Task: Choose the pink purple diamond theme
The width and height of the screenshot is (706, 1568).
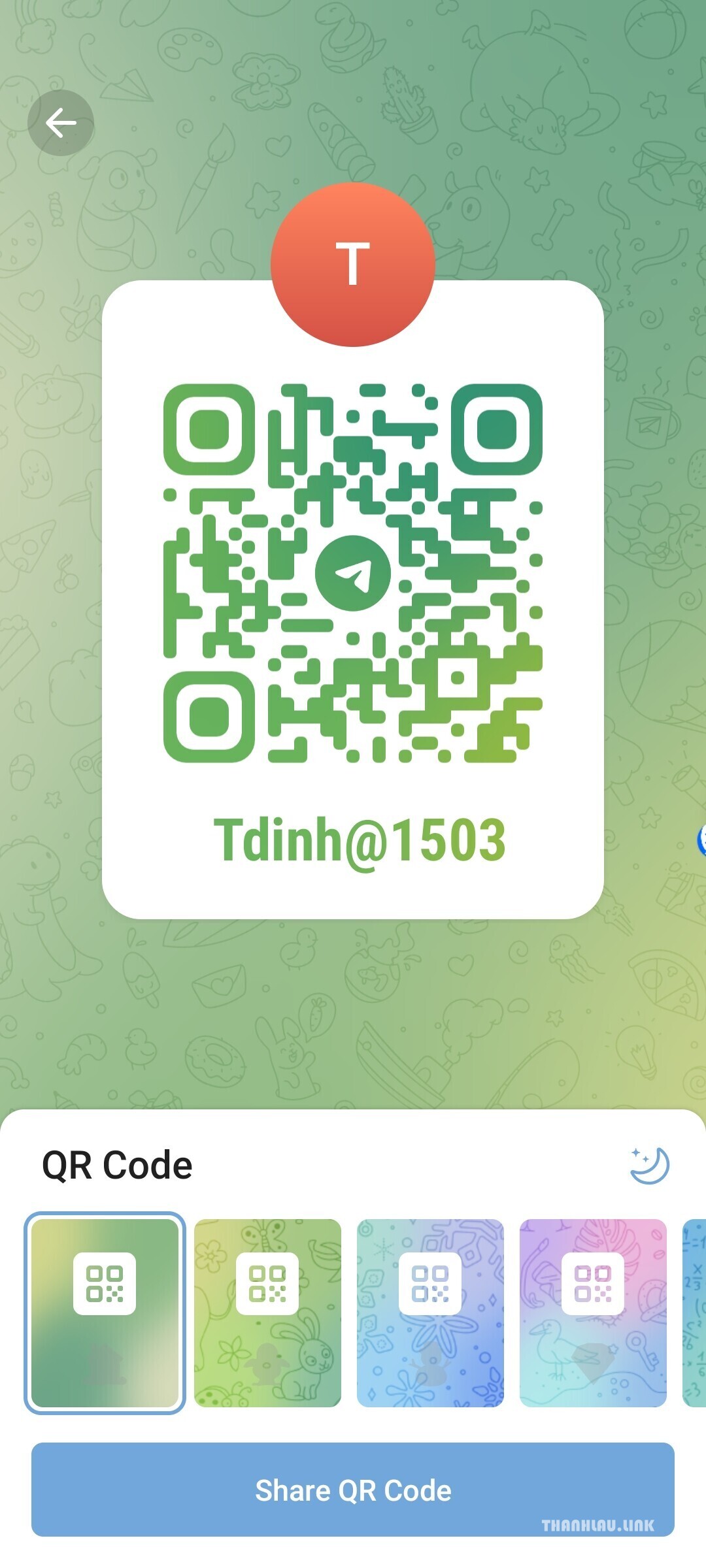Action: click(x=593, y=1313)
